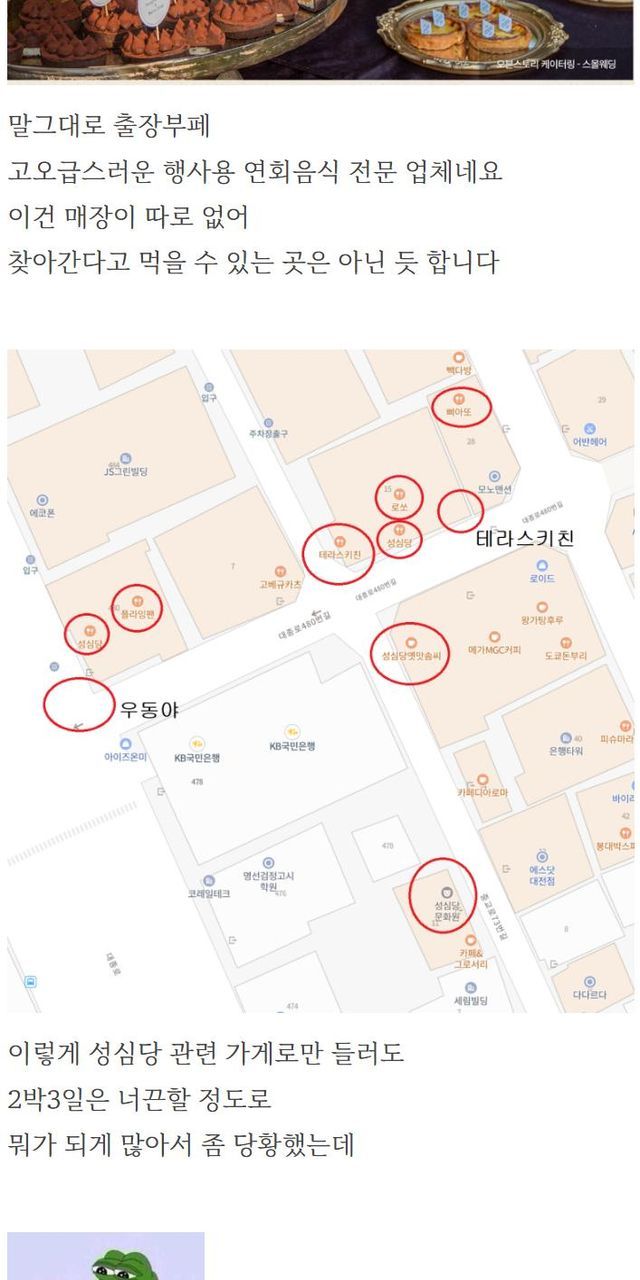Open the annotated Sungsimdang map image

(320, 681)
